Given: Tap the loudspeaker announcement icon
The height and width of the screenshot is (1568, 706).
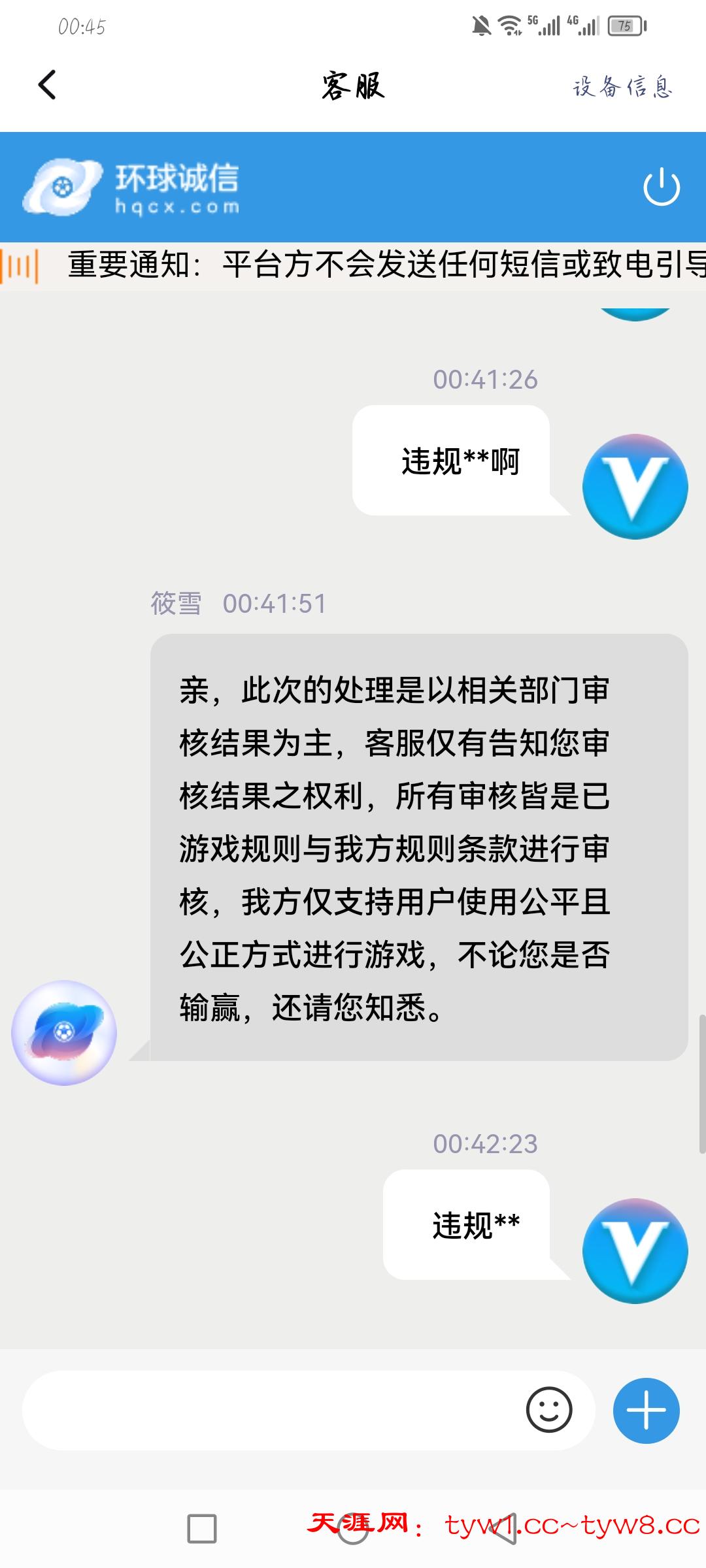Looking at the screenshot, I should click(x=22, y=264).
